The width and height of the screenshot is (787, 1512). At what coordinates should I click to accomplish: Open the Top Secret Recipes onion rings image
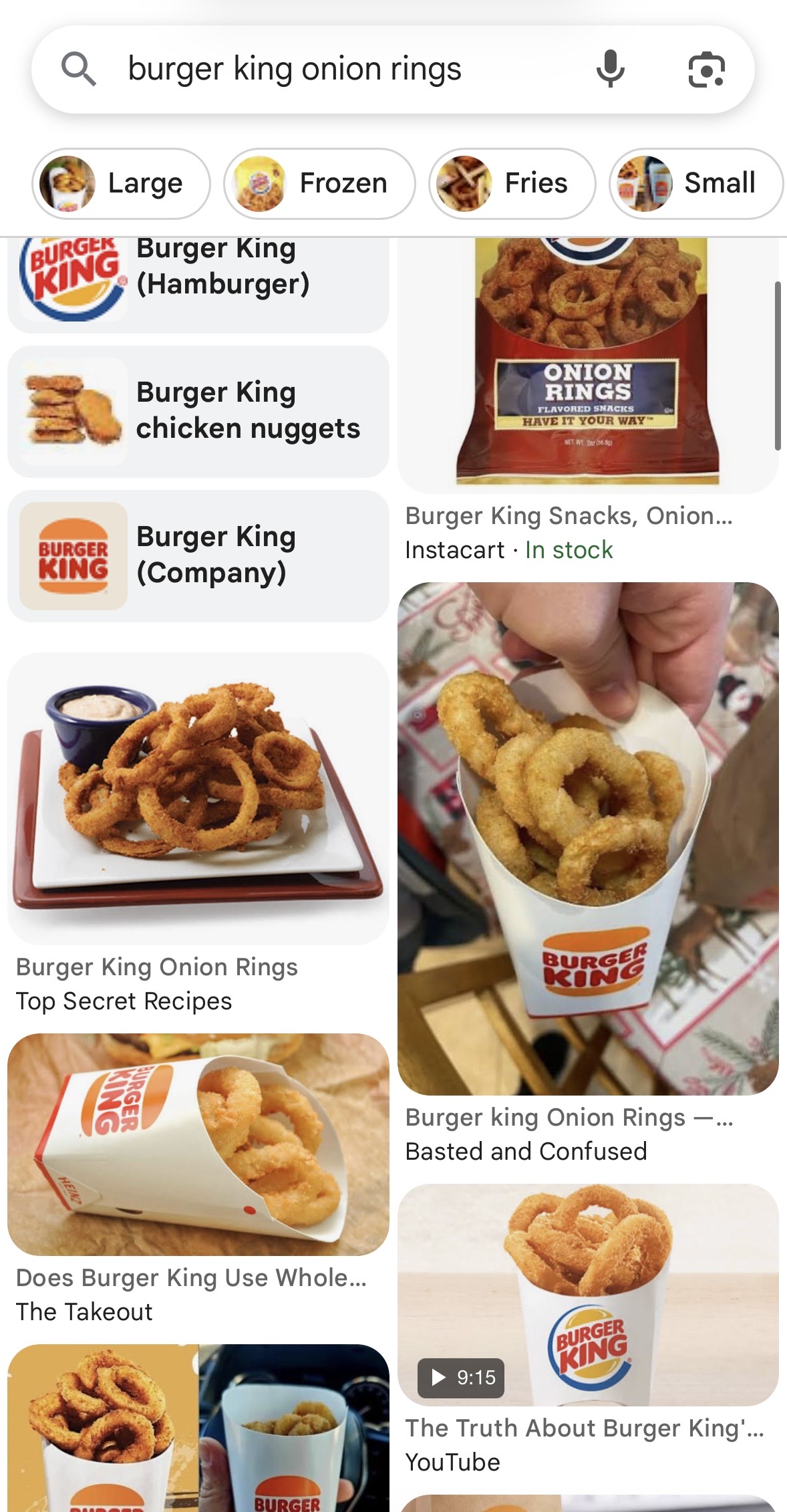(198, 799)
